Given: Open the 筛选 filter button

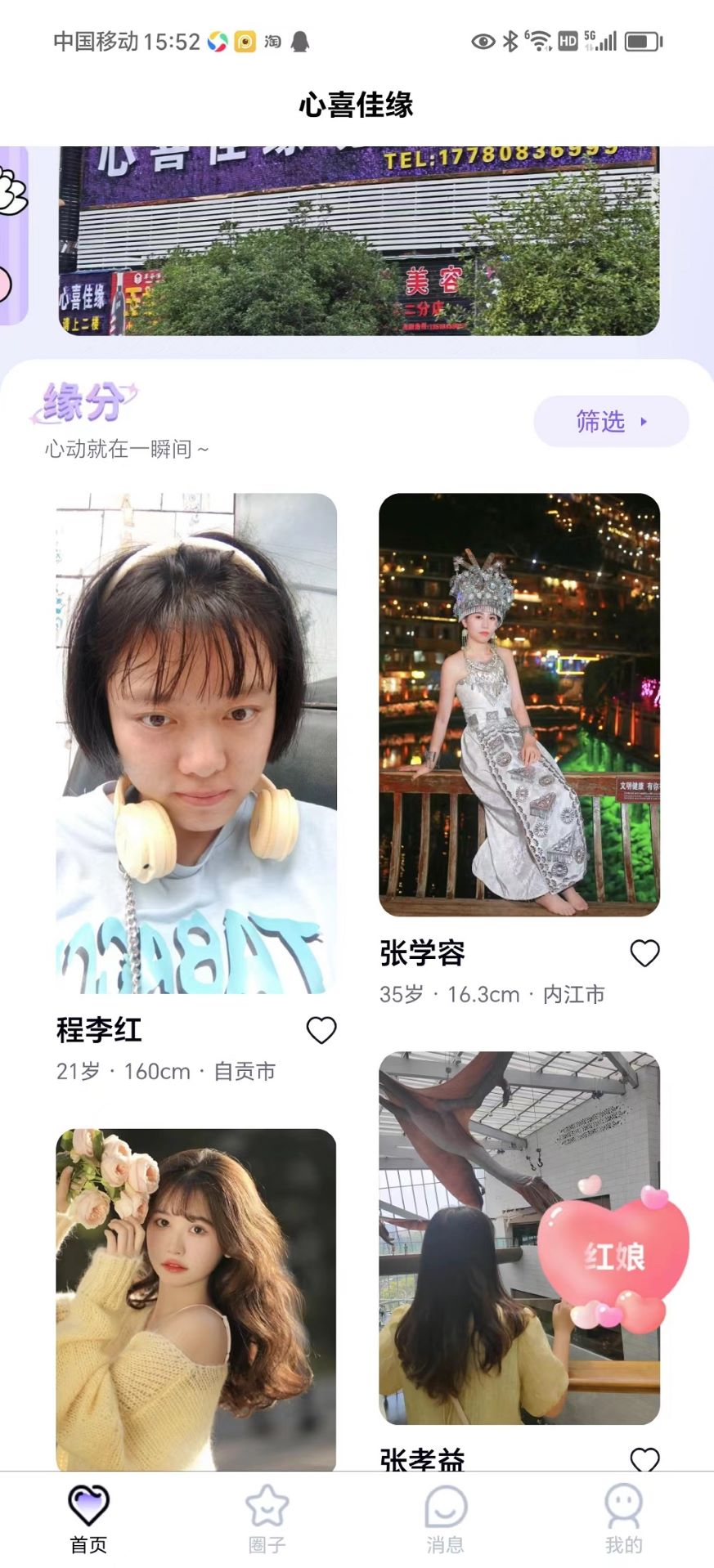Looking at the screenshot, I should coord(611,422).
